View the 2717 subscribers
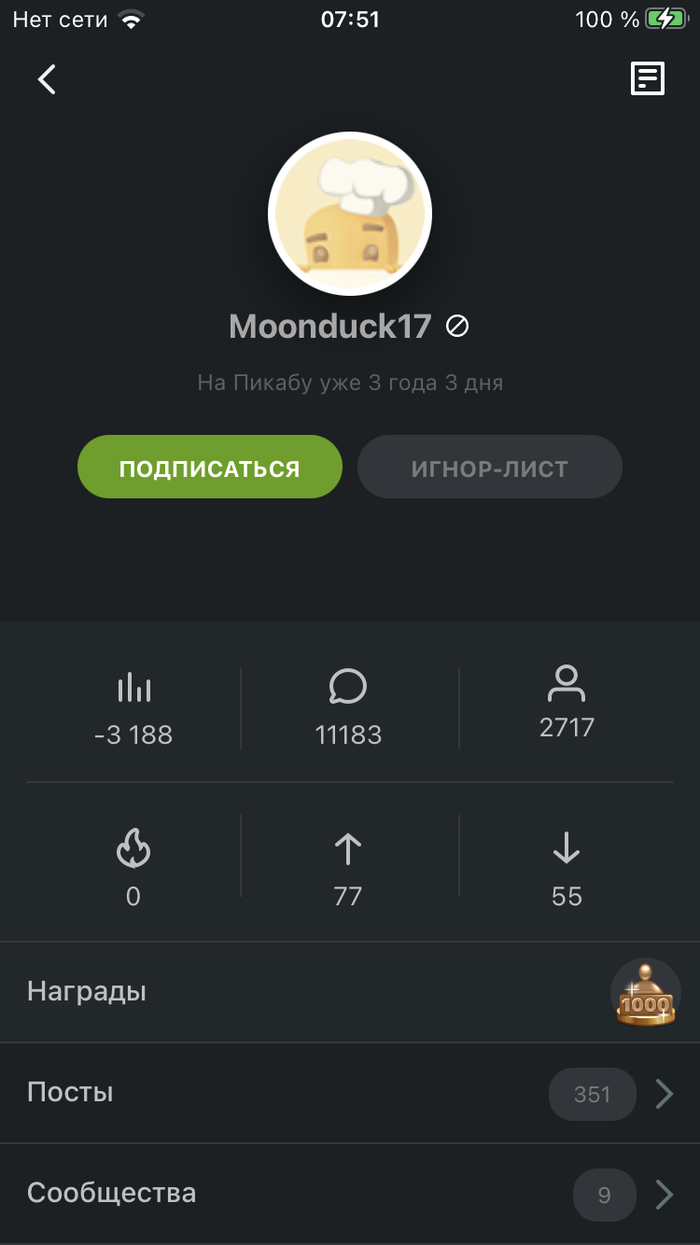 [x=566, y=706]
